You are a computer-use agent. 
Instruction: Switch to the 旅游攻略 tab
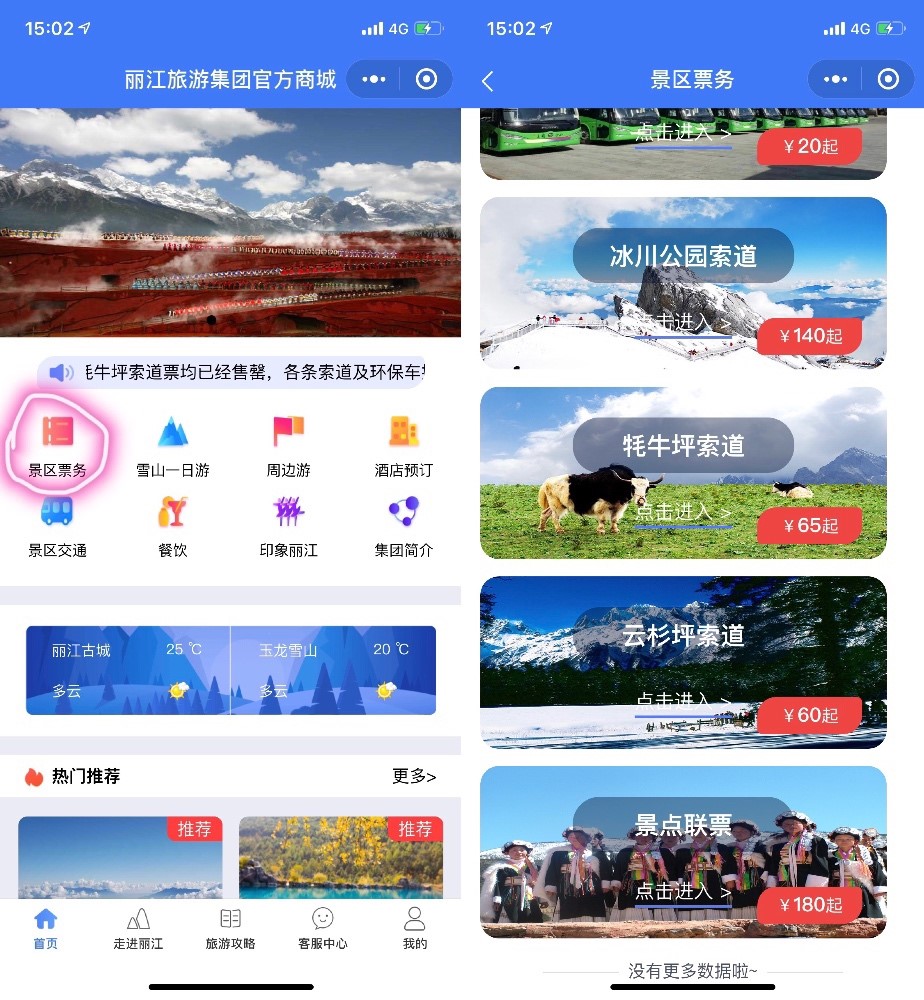[x=230, y=929]
